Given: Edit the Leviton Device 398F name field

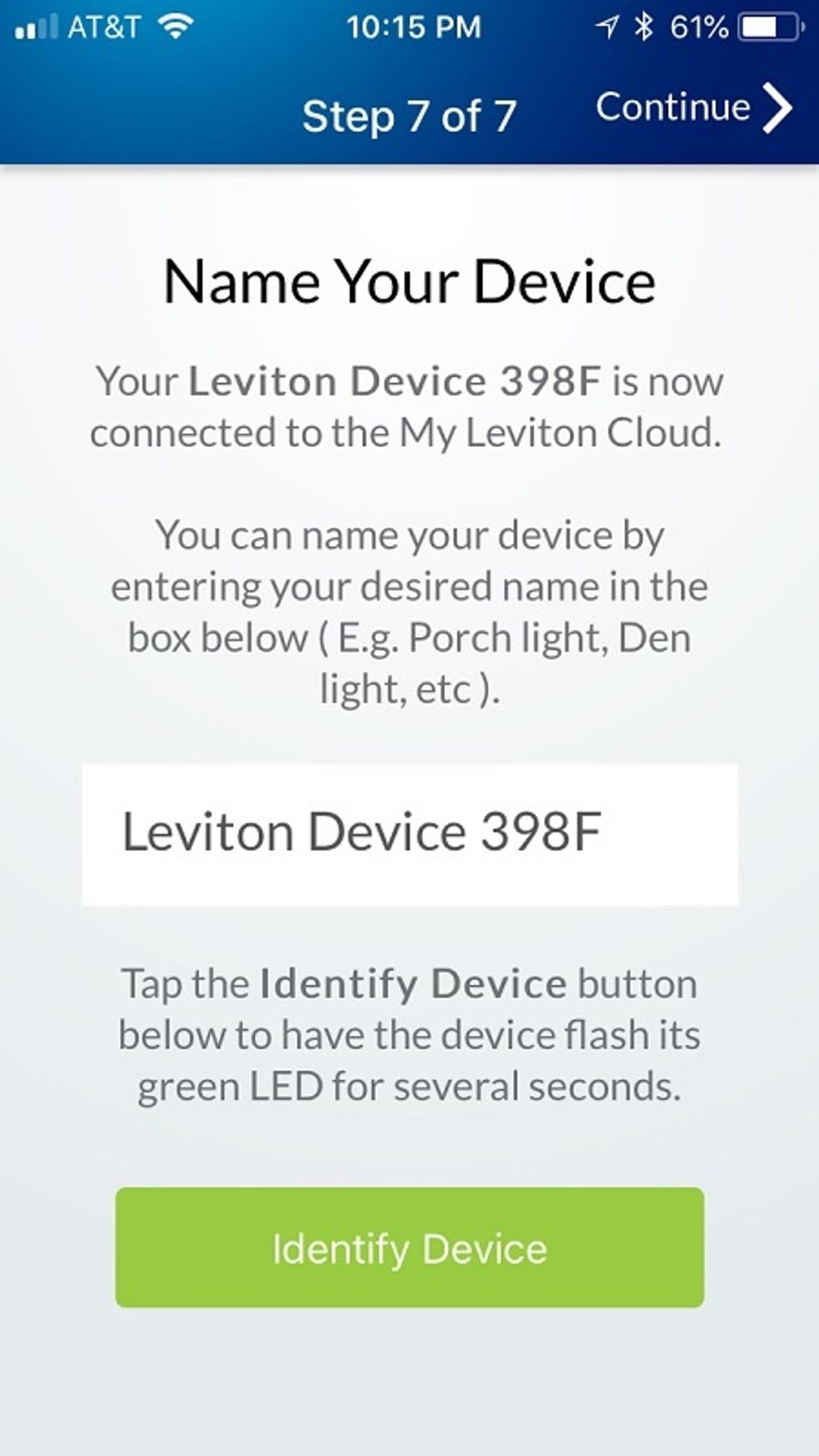Looking at the screenshot, I should pyautogui.click(x=409, y=833).
